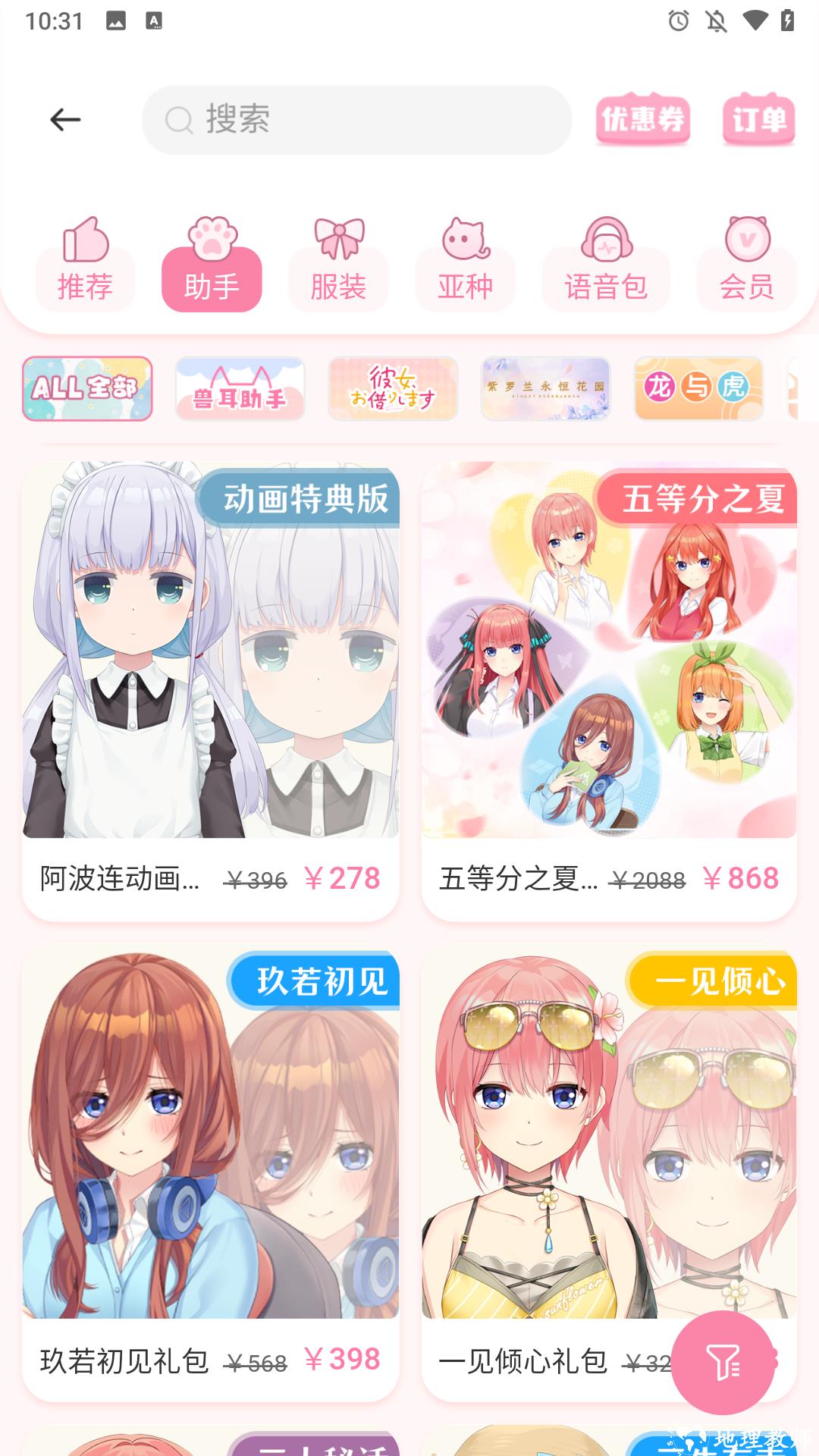This screenshot has height=1456, width=819.
Task: Select the ALL全部 filter chip
Action: click(x=87, y=389)
